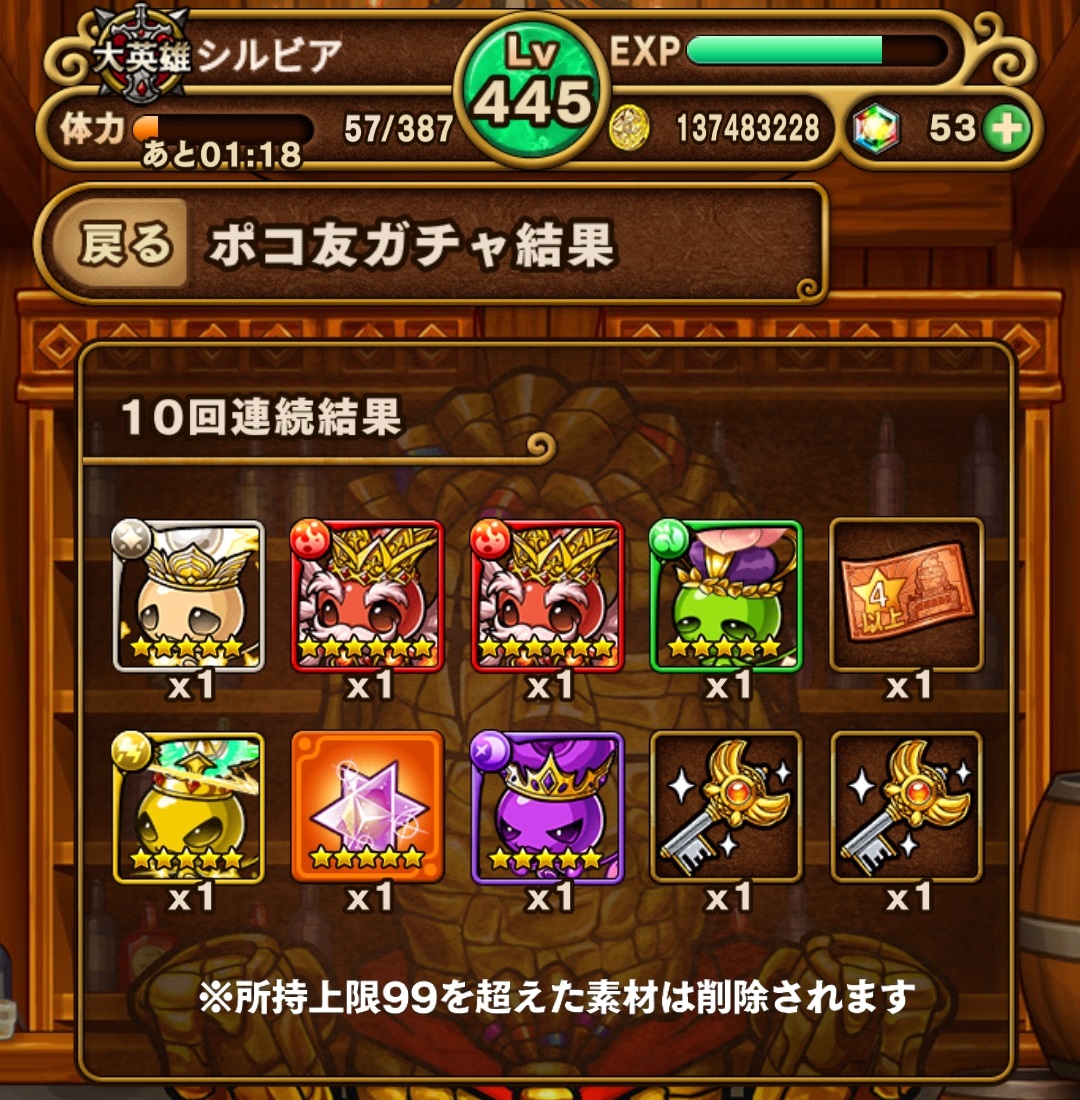This screenshot has width=1080, height=1100.
Task: Open the yellow lightning monster result
Action: click(x=189, y=806)
